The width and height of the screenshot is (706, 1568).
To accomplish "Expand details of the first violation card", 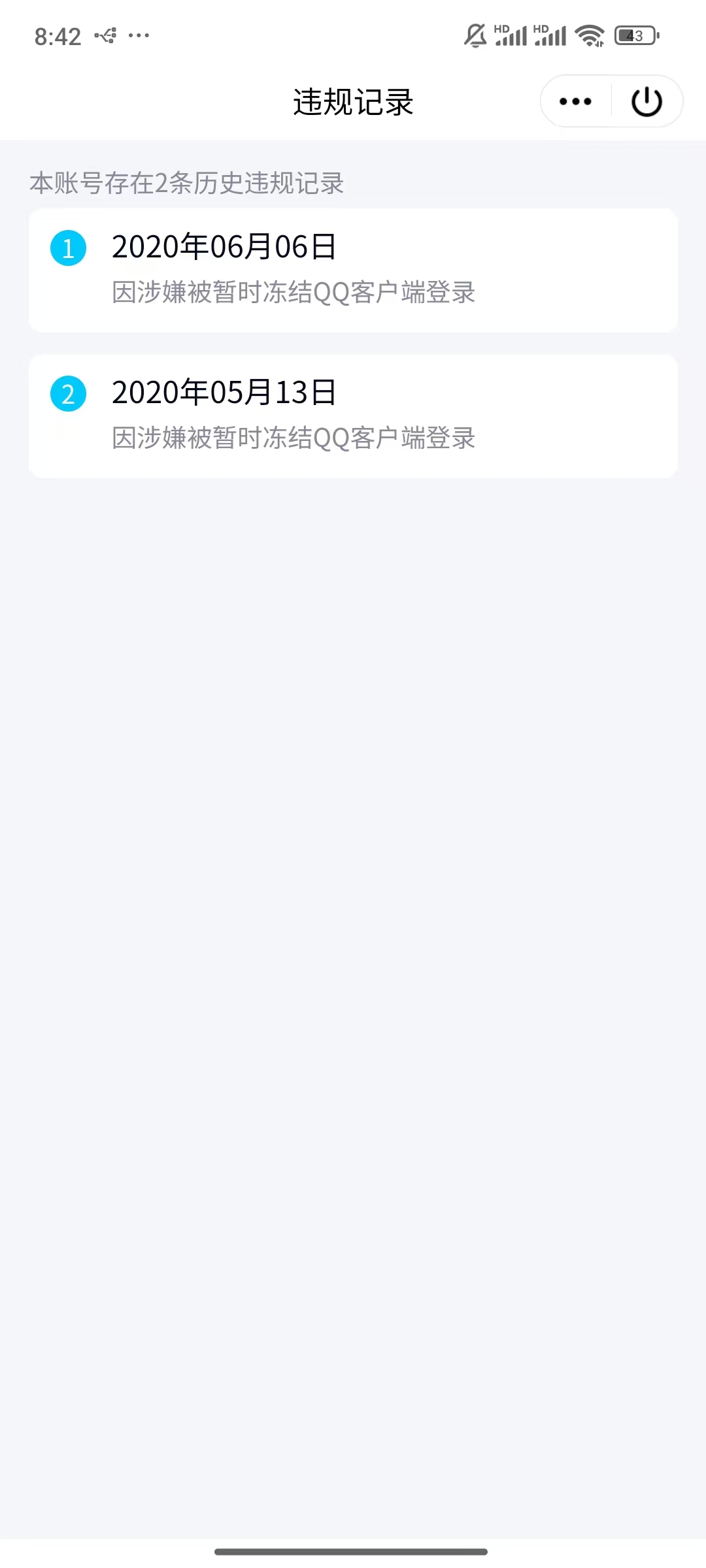I will click(353, 268).
